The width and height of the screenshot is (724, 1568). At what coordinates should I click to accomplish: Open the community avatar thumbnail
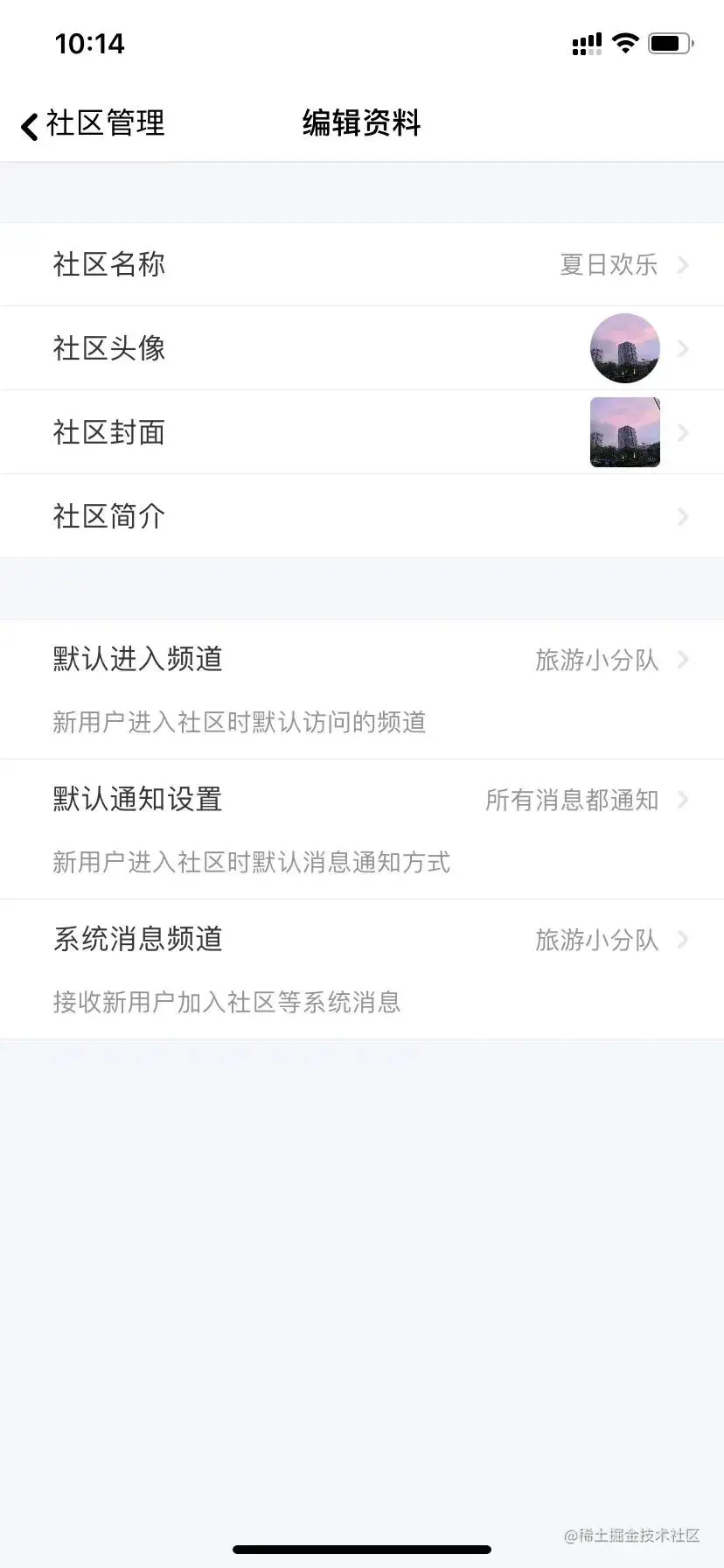625,347
